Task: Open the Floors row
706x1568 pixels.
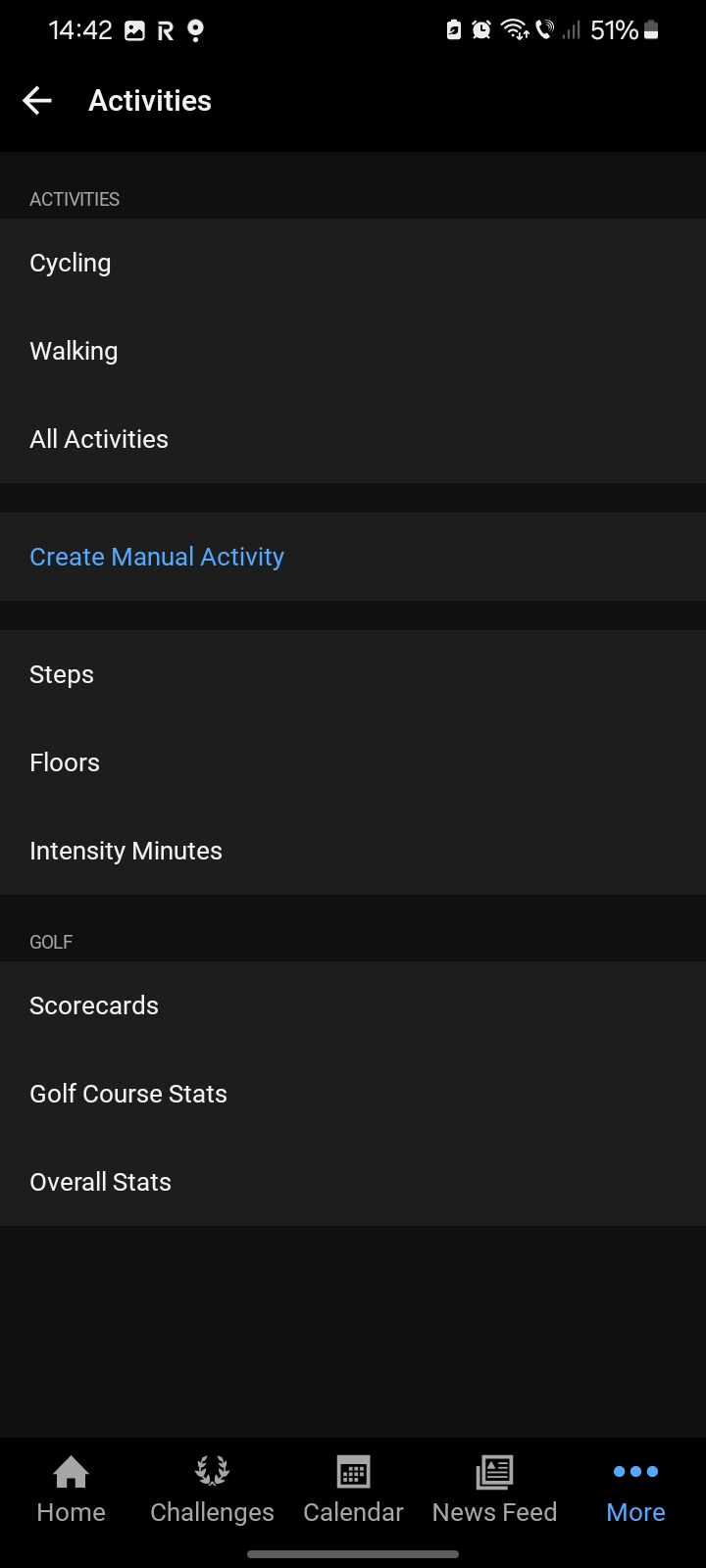Action: pyautogui.click(x=353, y=762)
